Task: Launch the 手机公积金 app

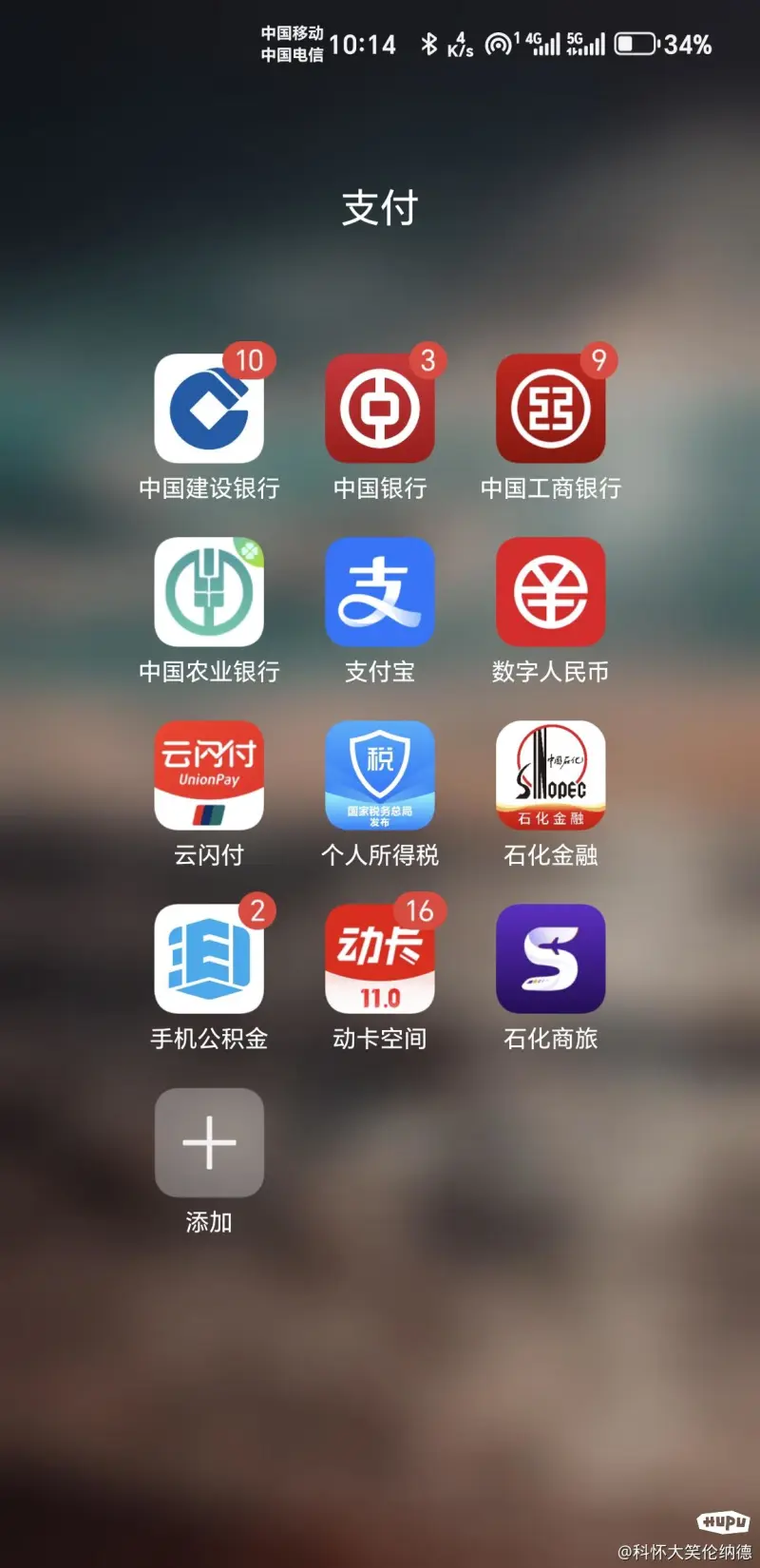Action: (x=209, y=959)
